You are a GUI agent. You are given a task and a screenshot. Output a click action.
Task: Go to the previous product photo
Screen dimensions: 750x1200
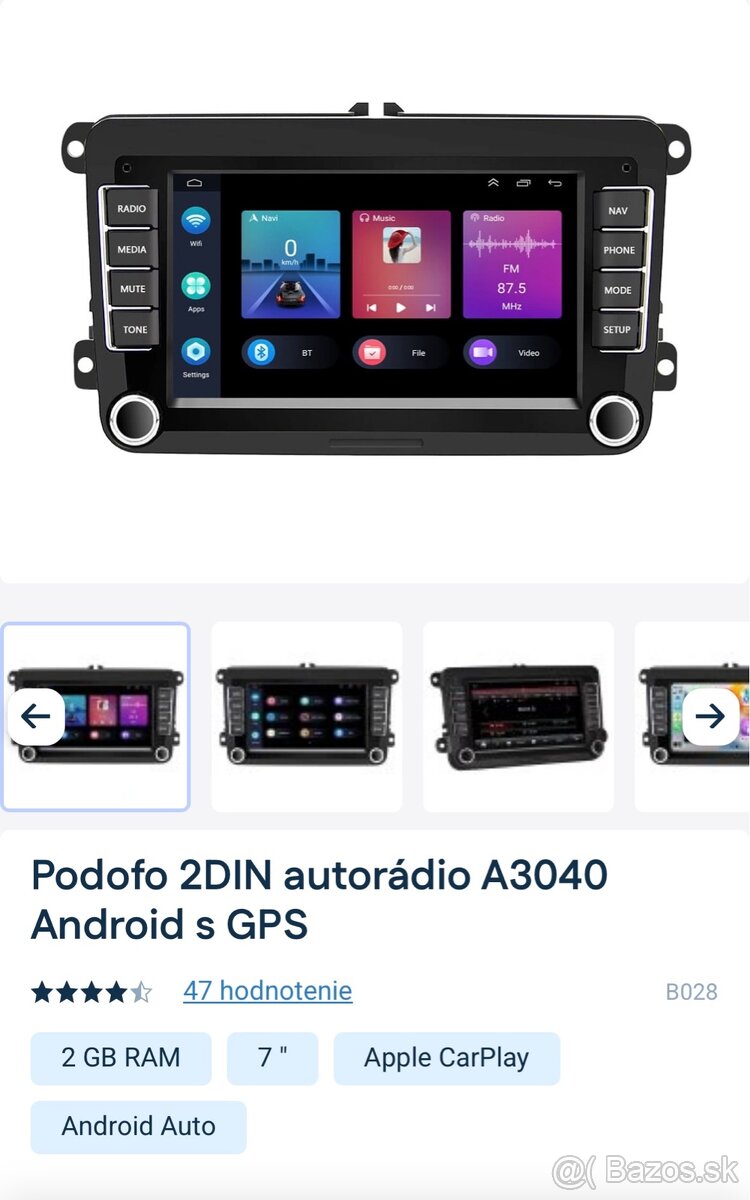coord(36,716)
